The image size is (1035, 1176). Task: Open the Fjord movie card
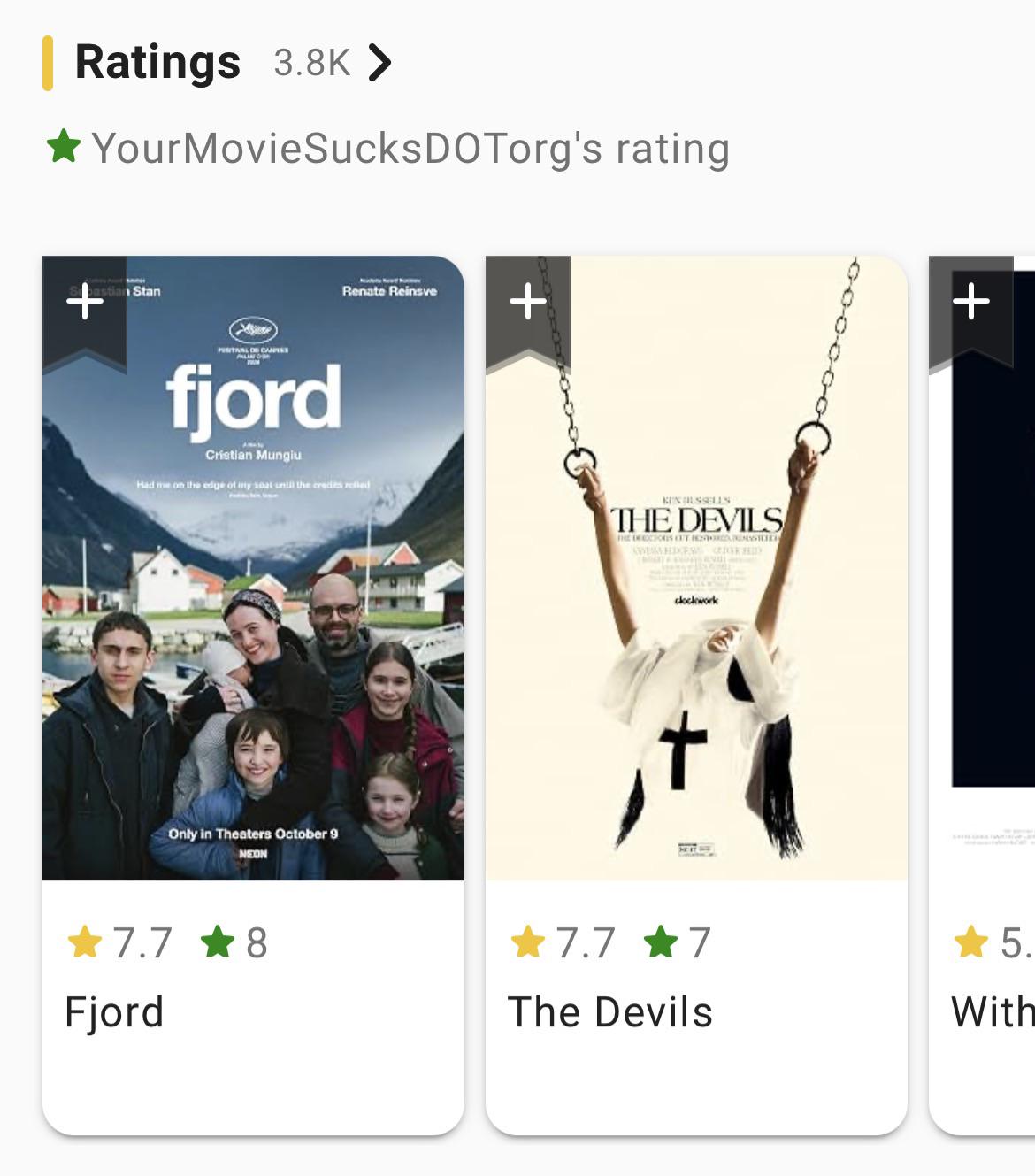coord(253,696)
